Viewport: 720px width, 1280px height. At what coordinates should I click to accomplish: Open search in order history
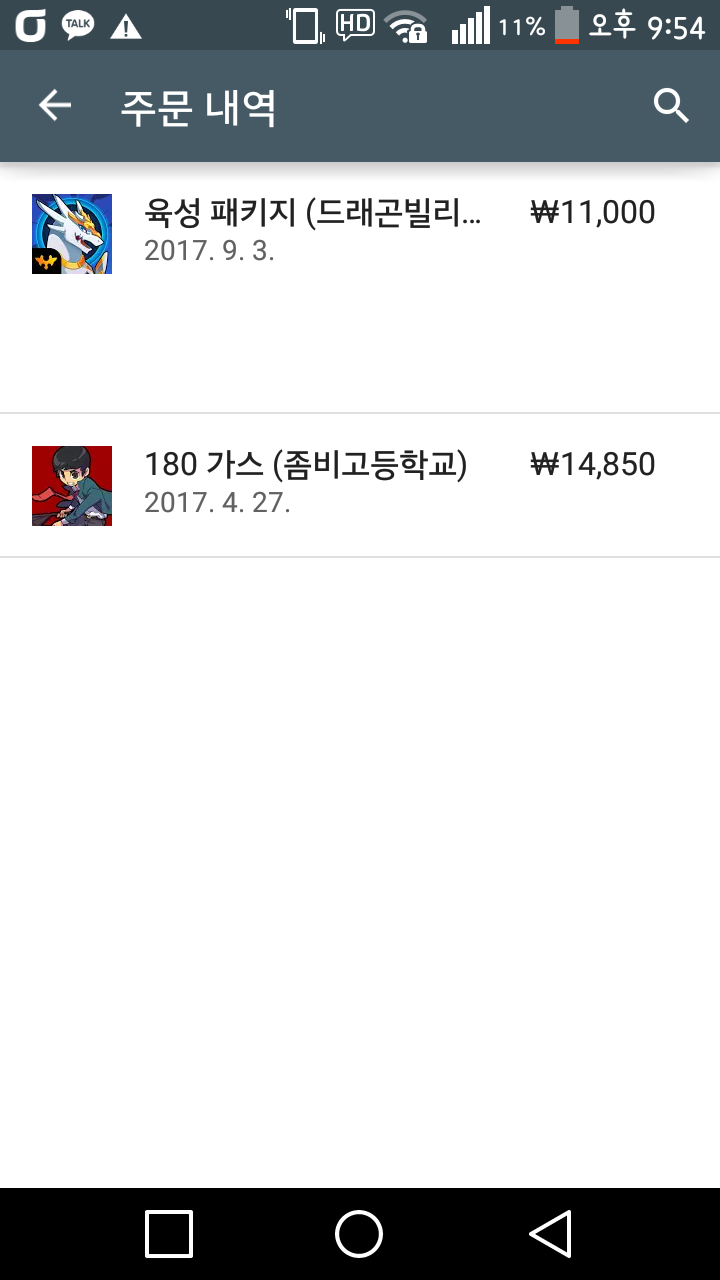(671, 105)
